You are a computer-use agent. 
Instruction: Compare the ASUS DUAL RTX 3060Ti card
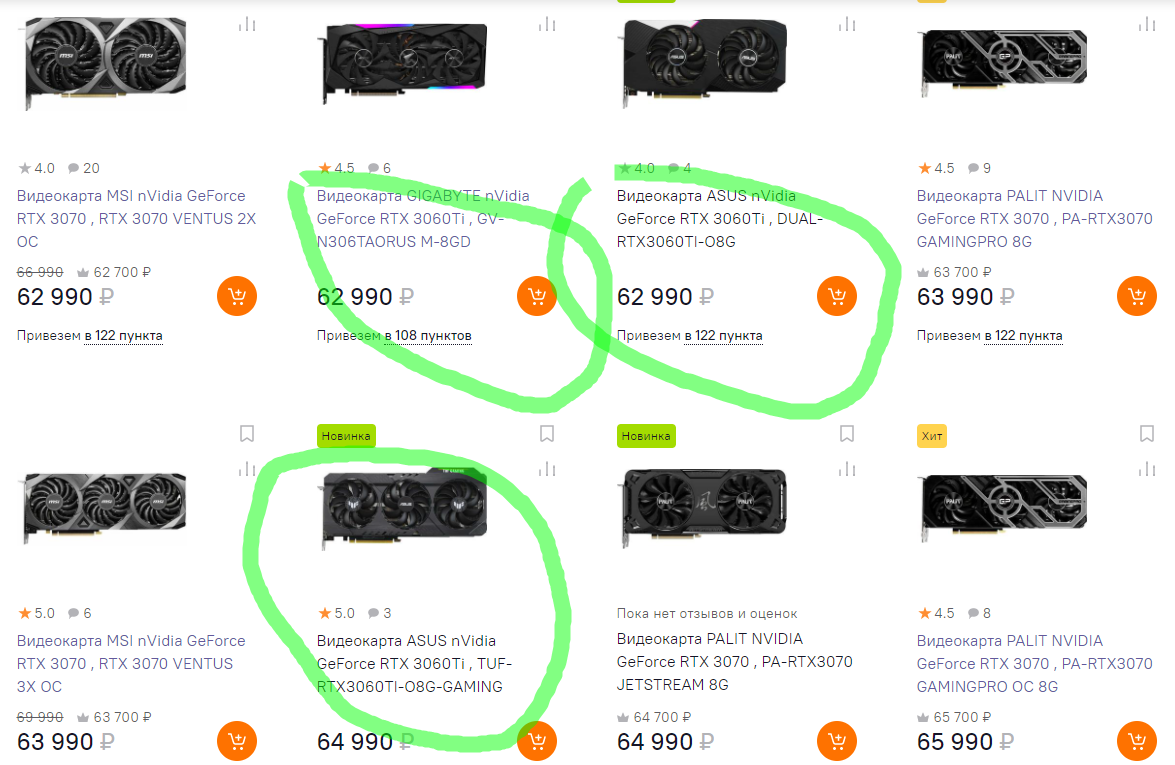pyautogui.click(x=847, y=25)
